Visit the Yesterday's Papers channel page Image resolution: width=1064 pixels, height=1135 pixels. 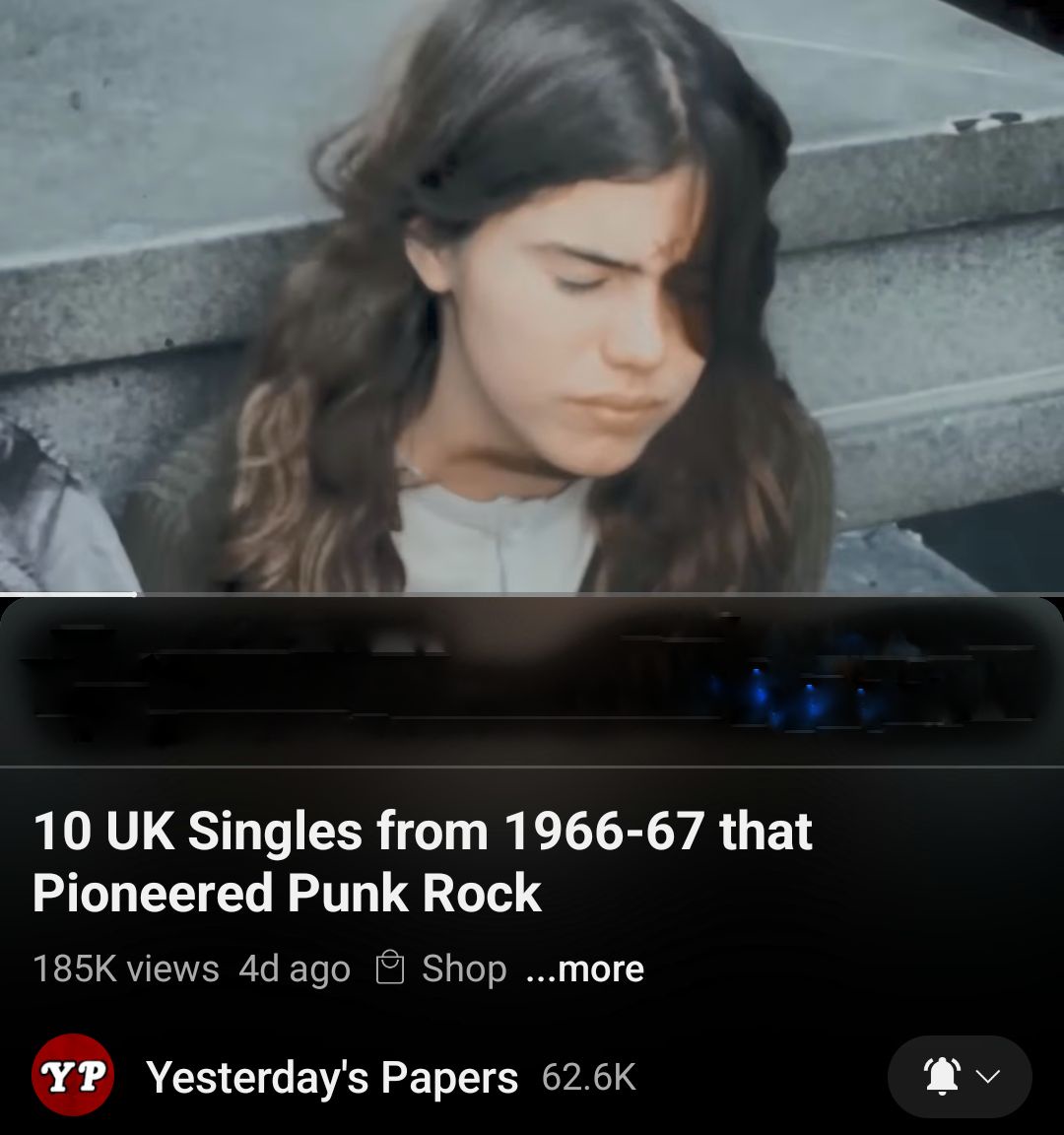(332, 1078)
